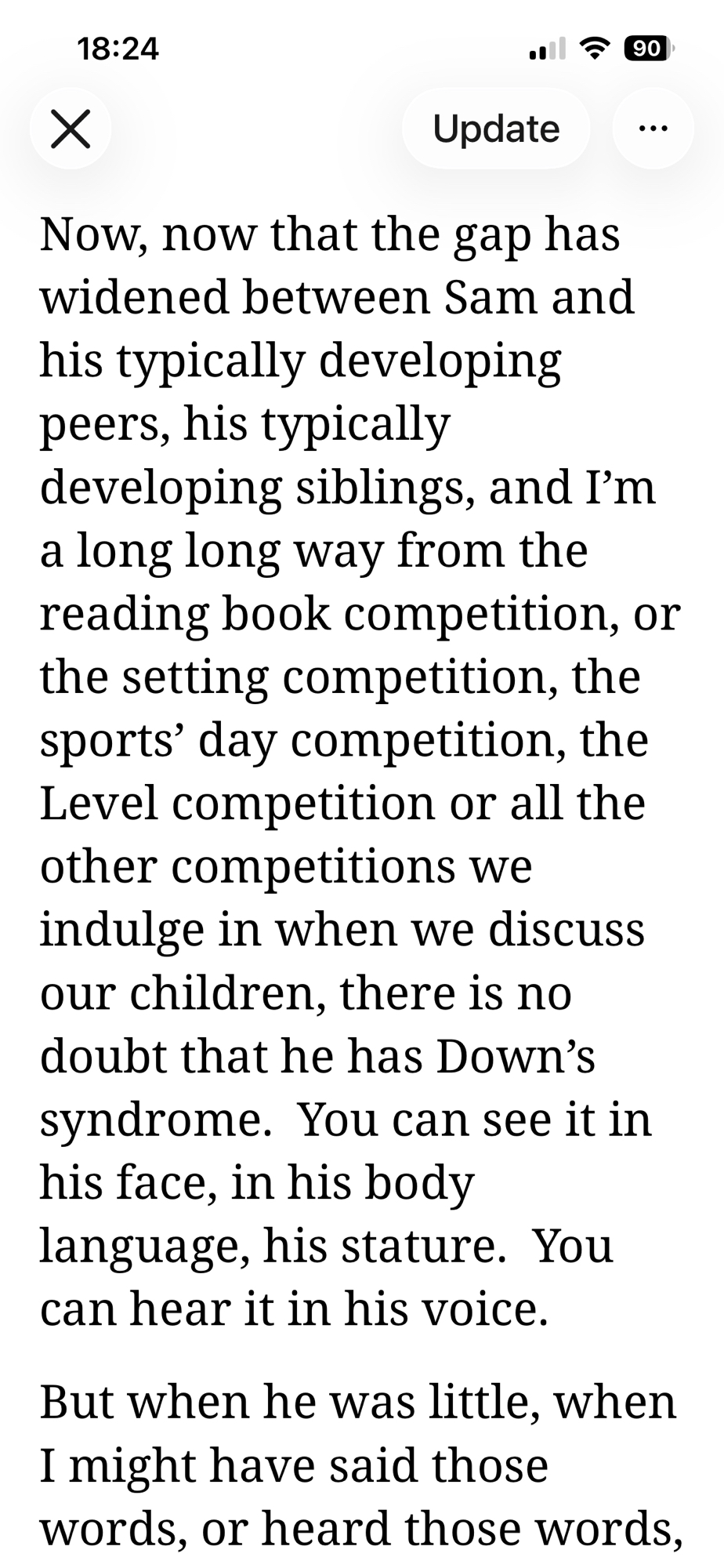Close the editor with the X button

point(71,129)
